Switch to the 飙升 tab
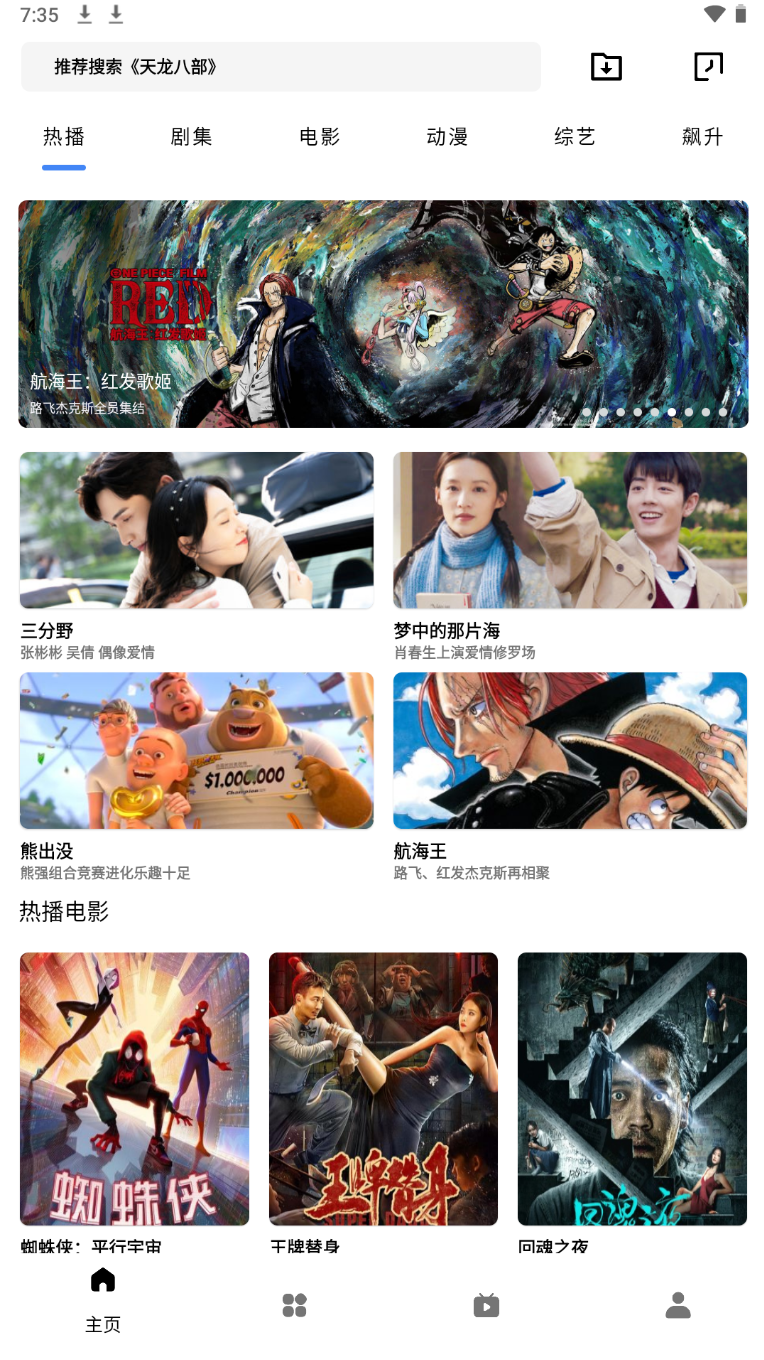The image size is (764, 1360). pos(702,137)
